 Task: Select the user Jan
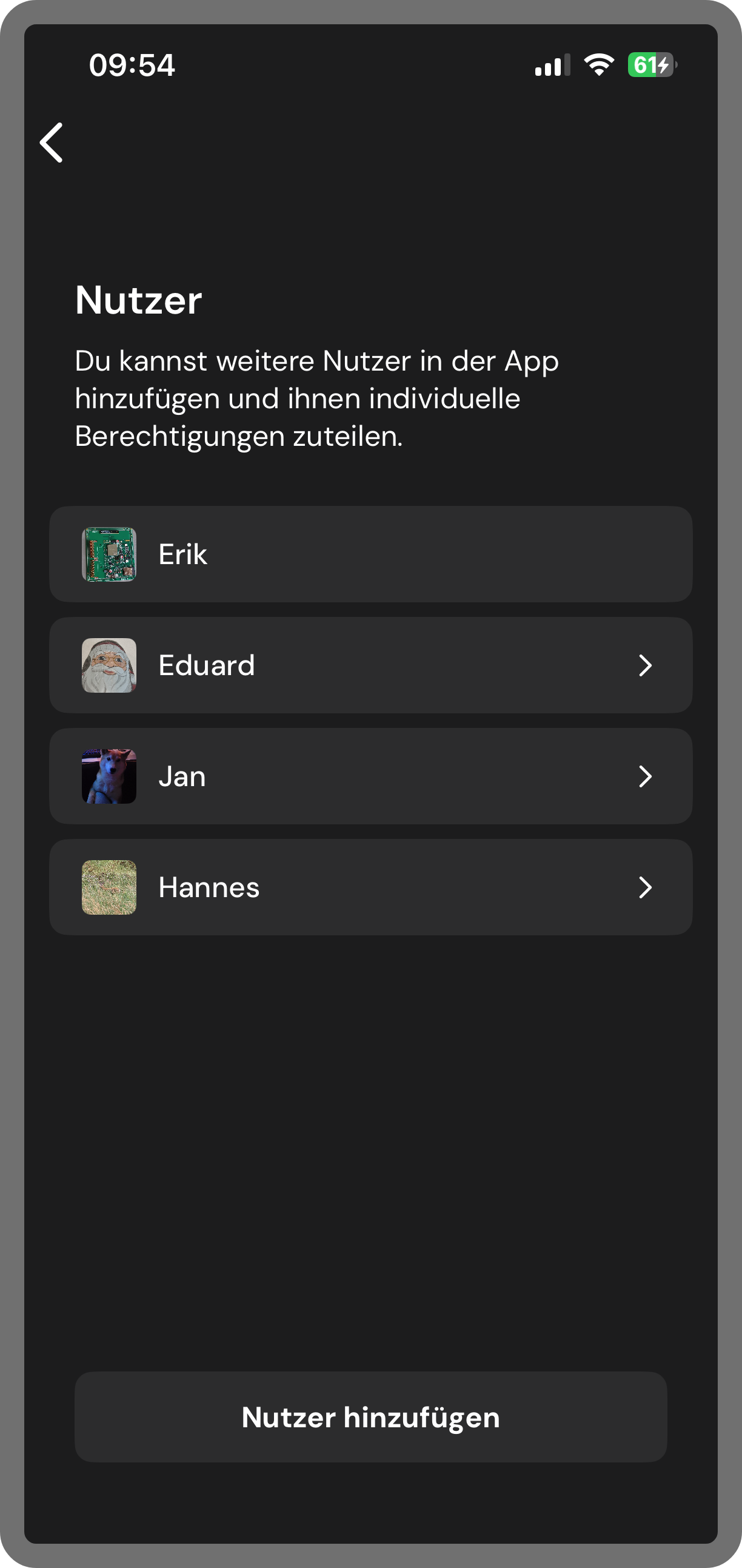click(x=370, y=776)
